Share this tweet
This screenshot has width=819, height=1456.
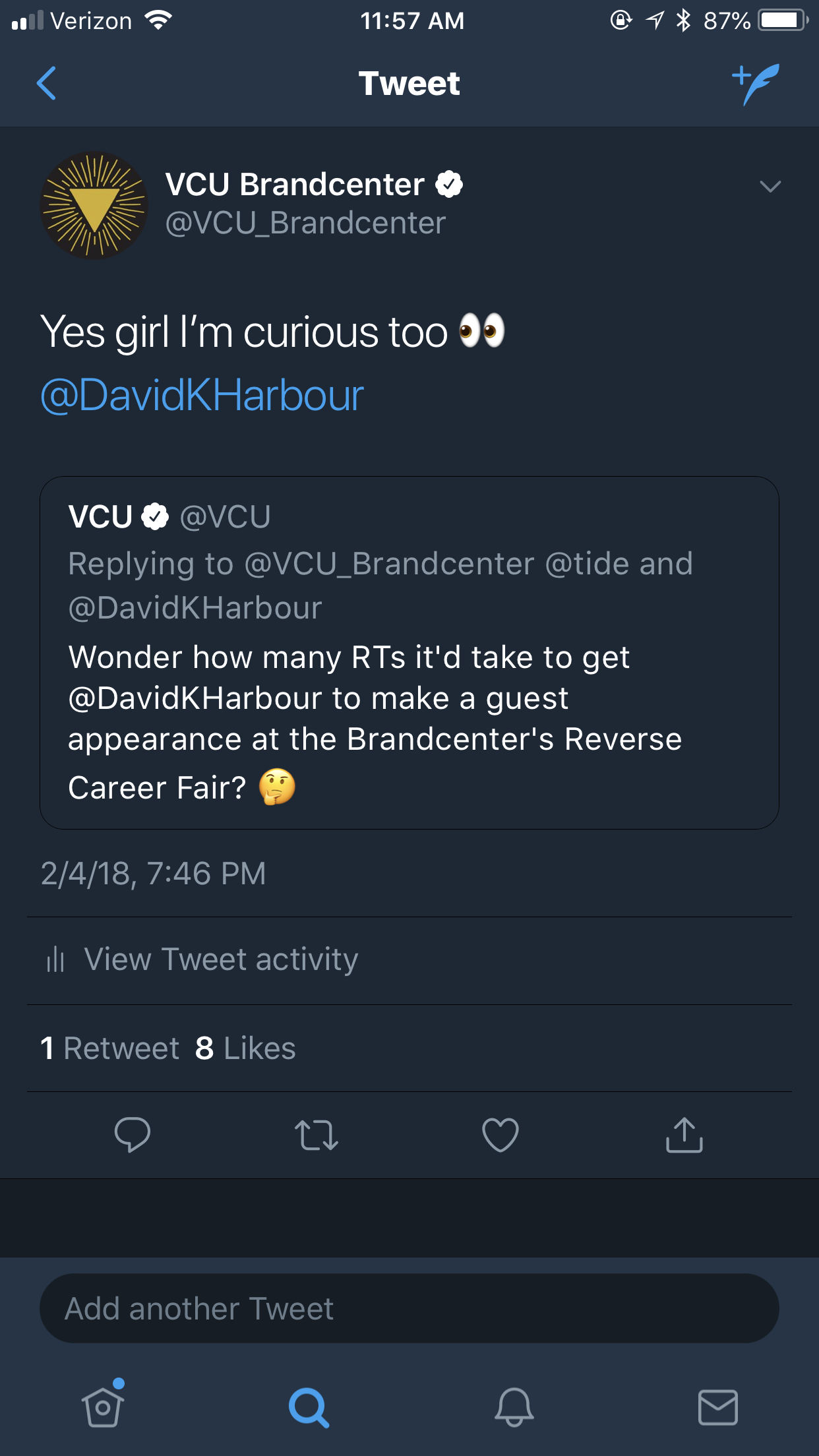(x=684, y=1134)
